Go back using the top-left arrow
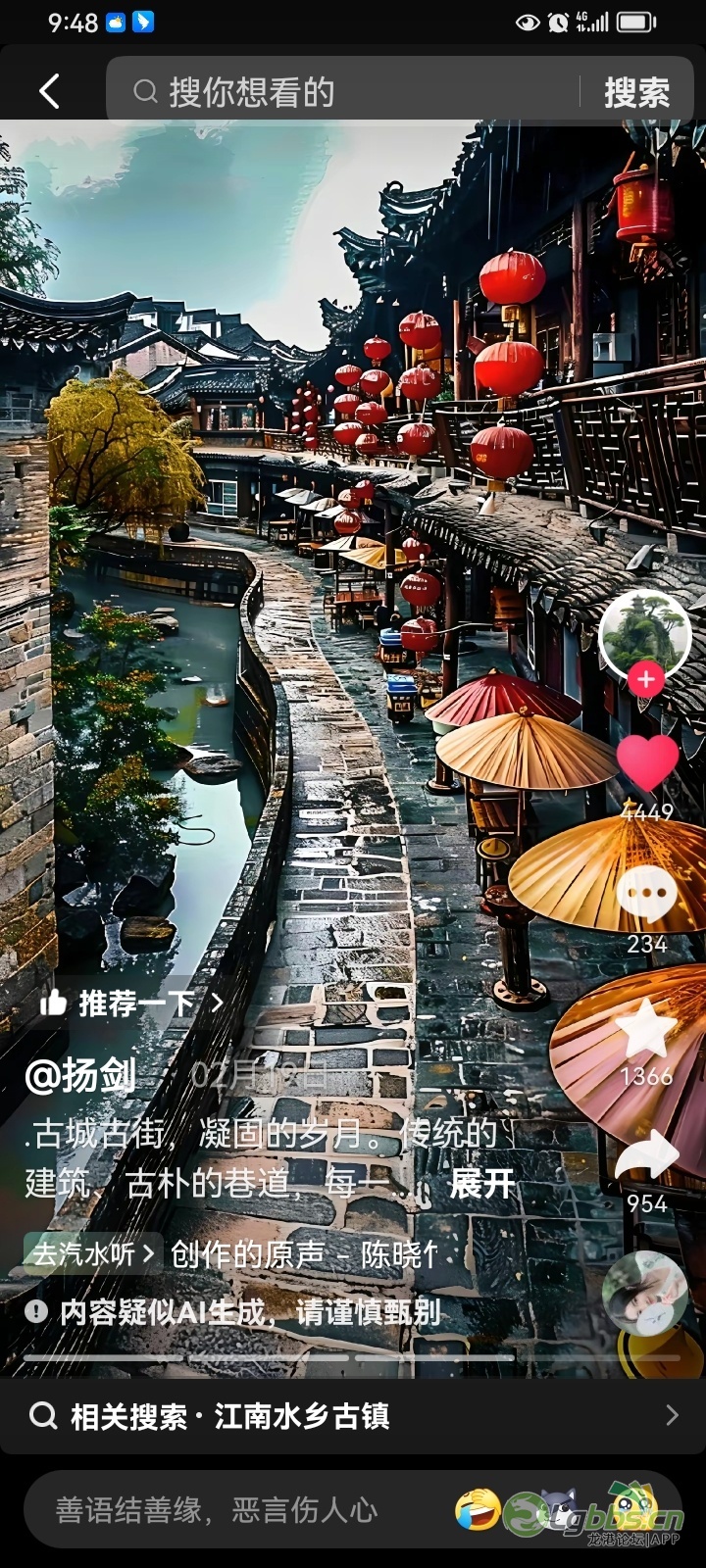Image resolution: width=706 pixels, height=1568 pixels. pos(49,91)
